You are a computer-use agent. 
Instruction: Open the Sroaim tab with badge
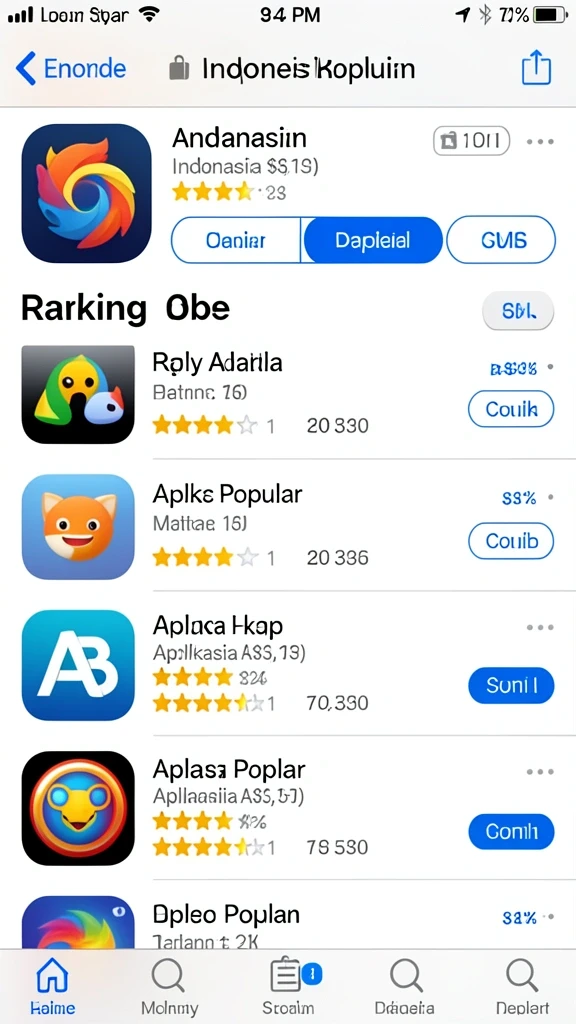[289, 986]
